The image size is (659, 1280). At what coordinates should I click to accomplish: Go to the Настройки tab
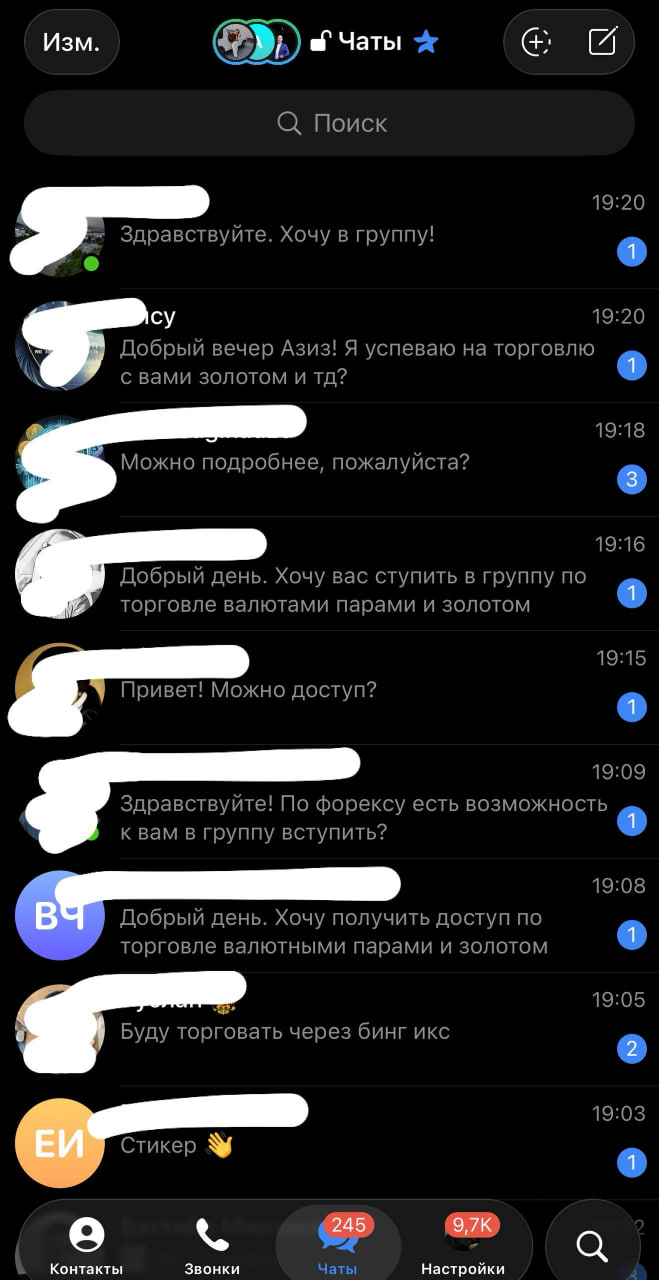tap(463, 1246)
